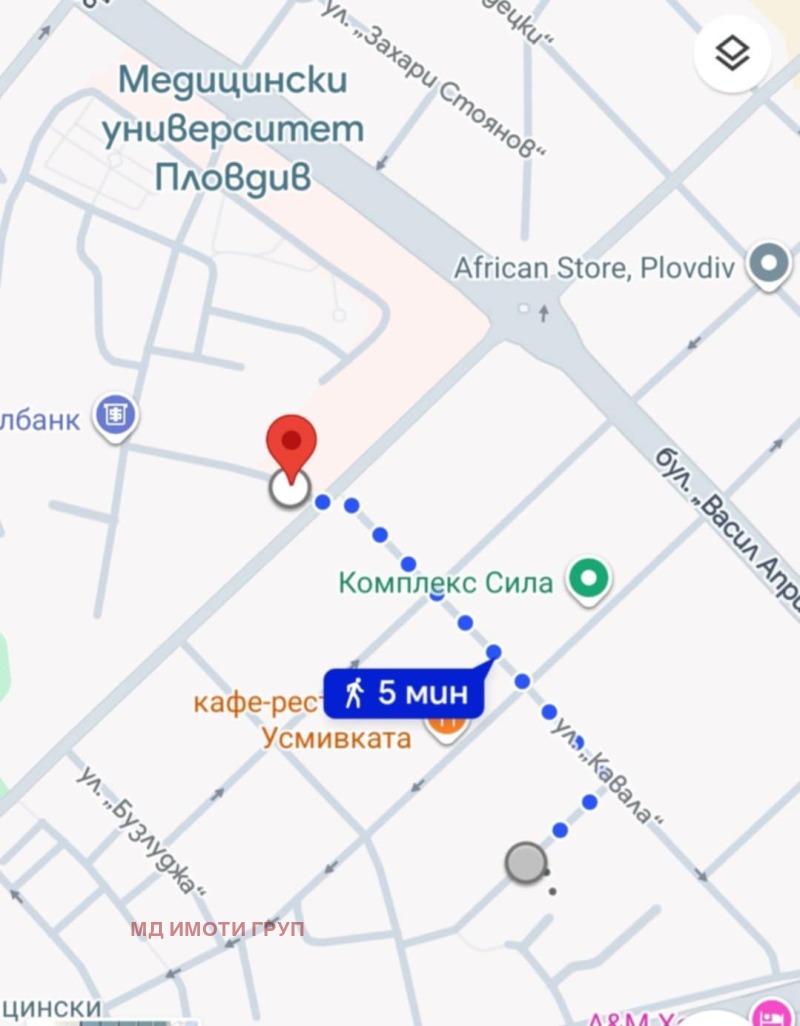Tap the red destination pin
Image resolution: width=800 pixels, height=1026 pixels.
(x=291, y=444)
